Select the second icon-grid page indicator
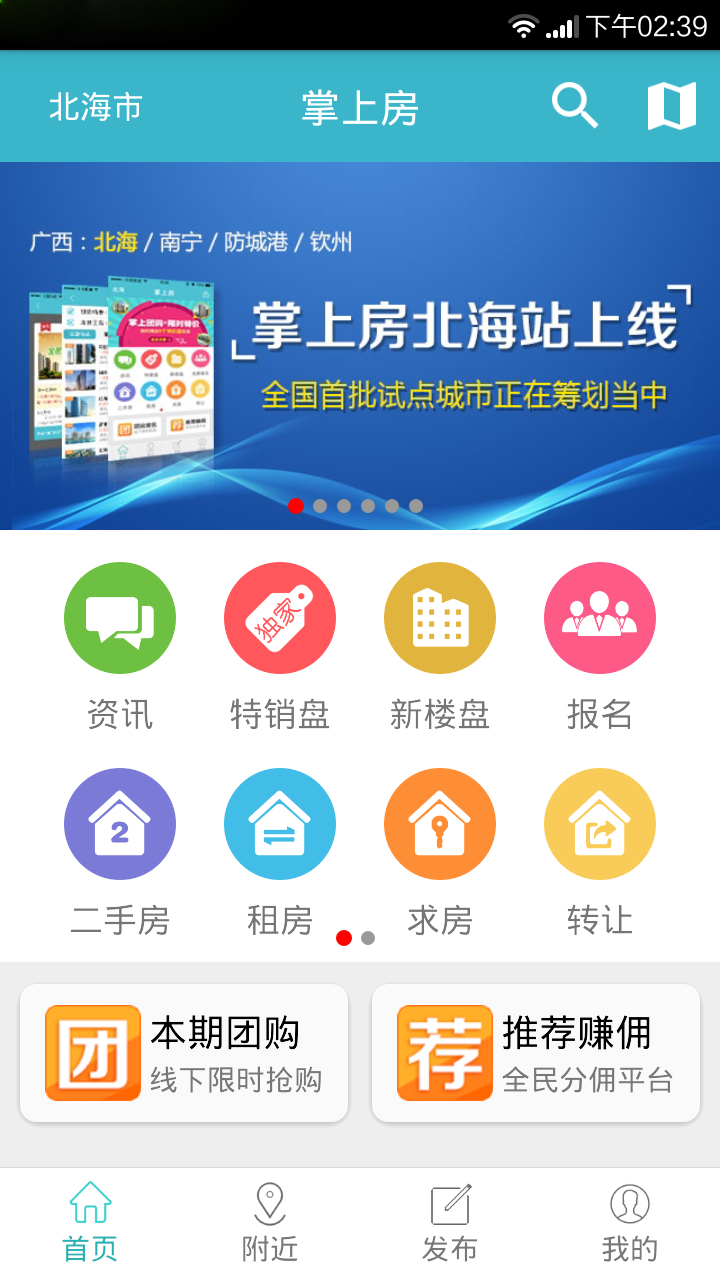 (366, 938)
